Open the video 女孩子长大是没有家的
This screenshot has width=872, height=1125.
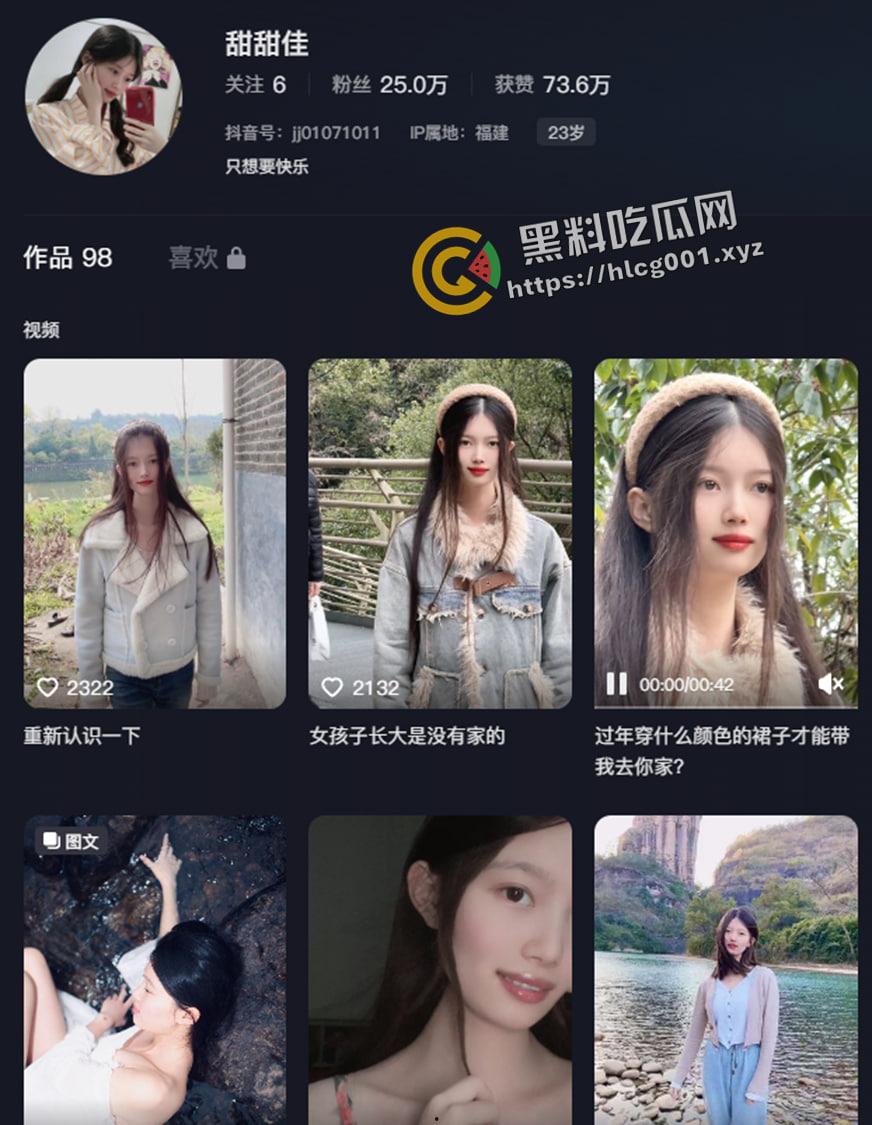point(439,532)
